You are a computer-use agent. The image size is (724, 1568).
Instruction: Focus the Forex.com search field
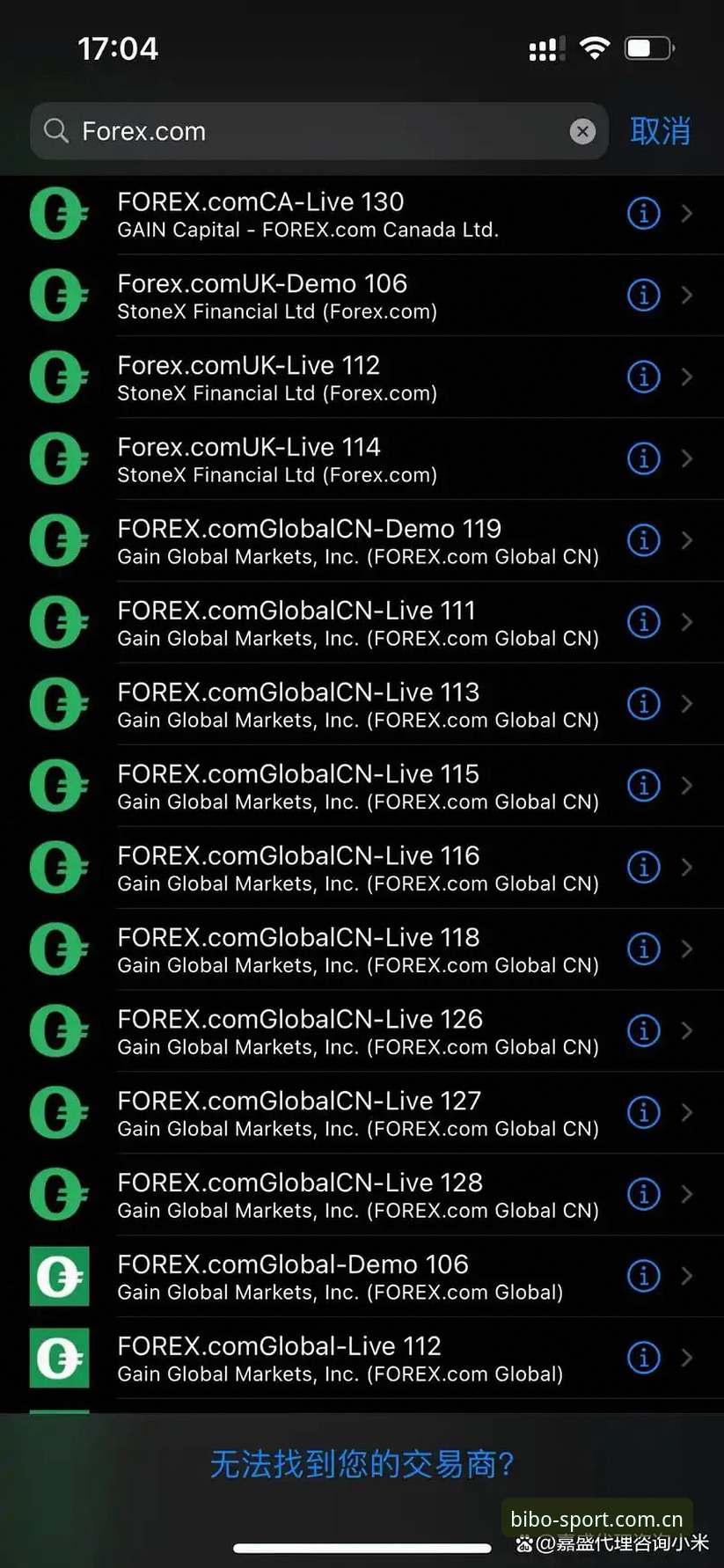318,131
